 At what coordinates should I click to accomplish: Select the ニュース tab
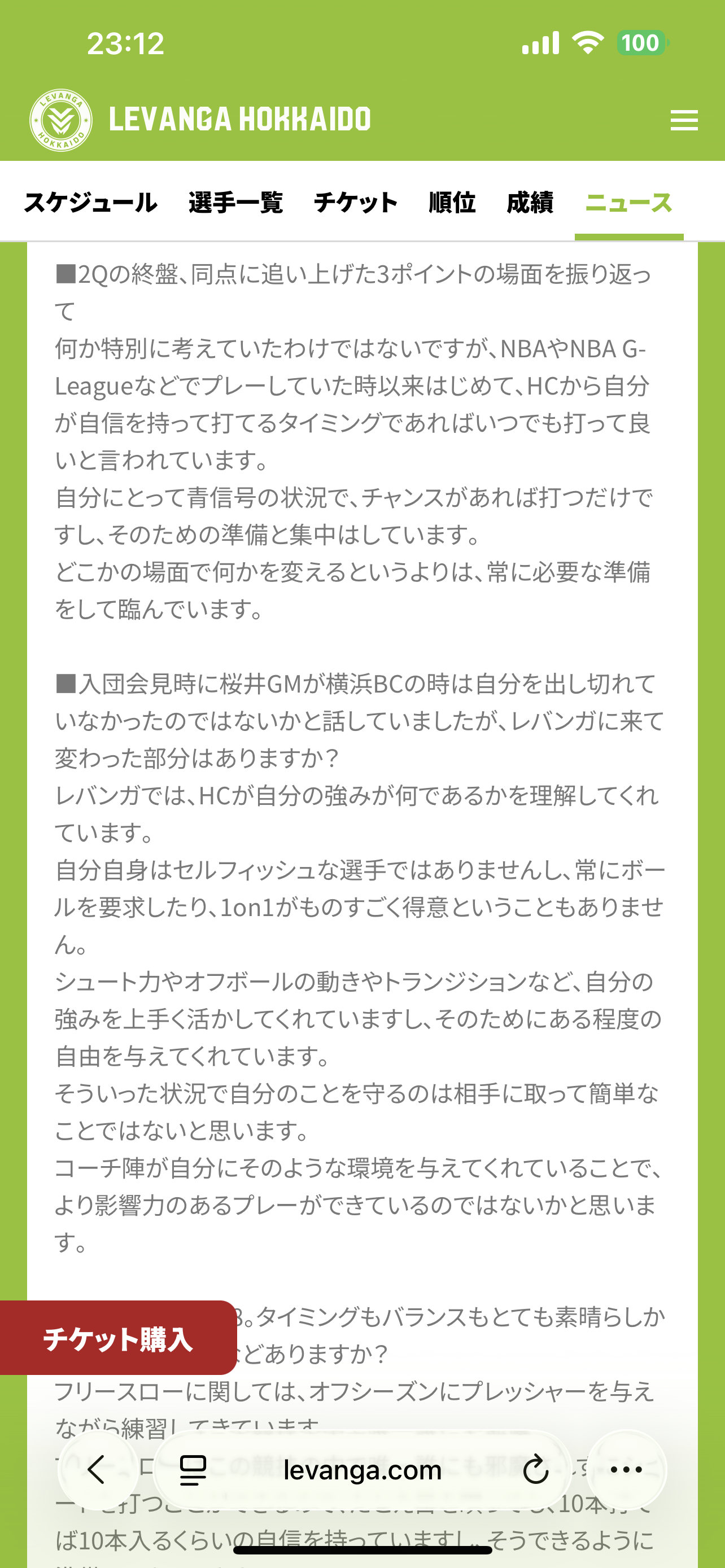click(x=629, y=203)
